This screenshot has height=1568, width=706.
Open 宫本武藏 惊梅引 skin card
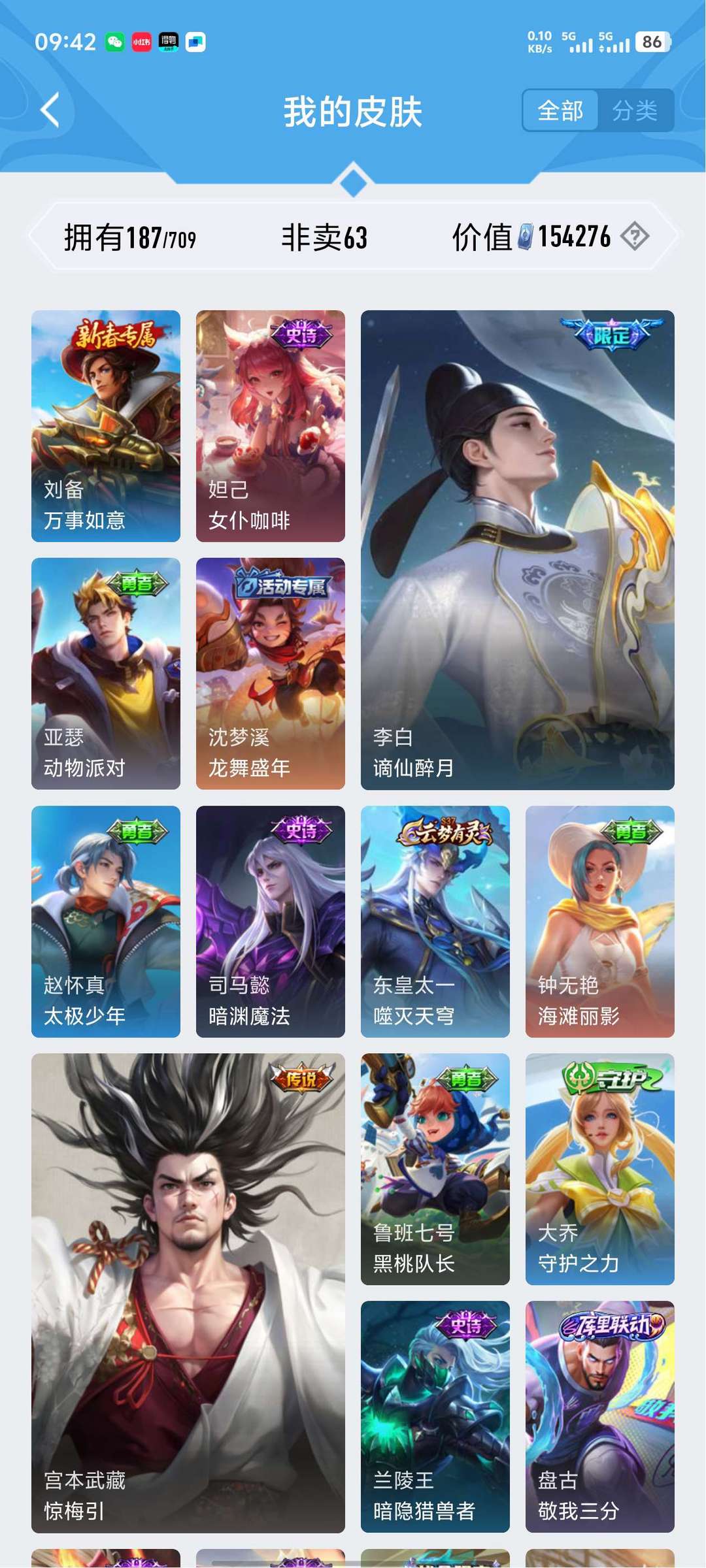click(x=188, y=1293)
